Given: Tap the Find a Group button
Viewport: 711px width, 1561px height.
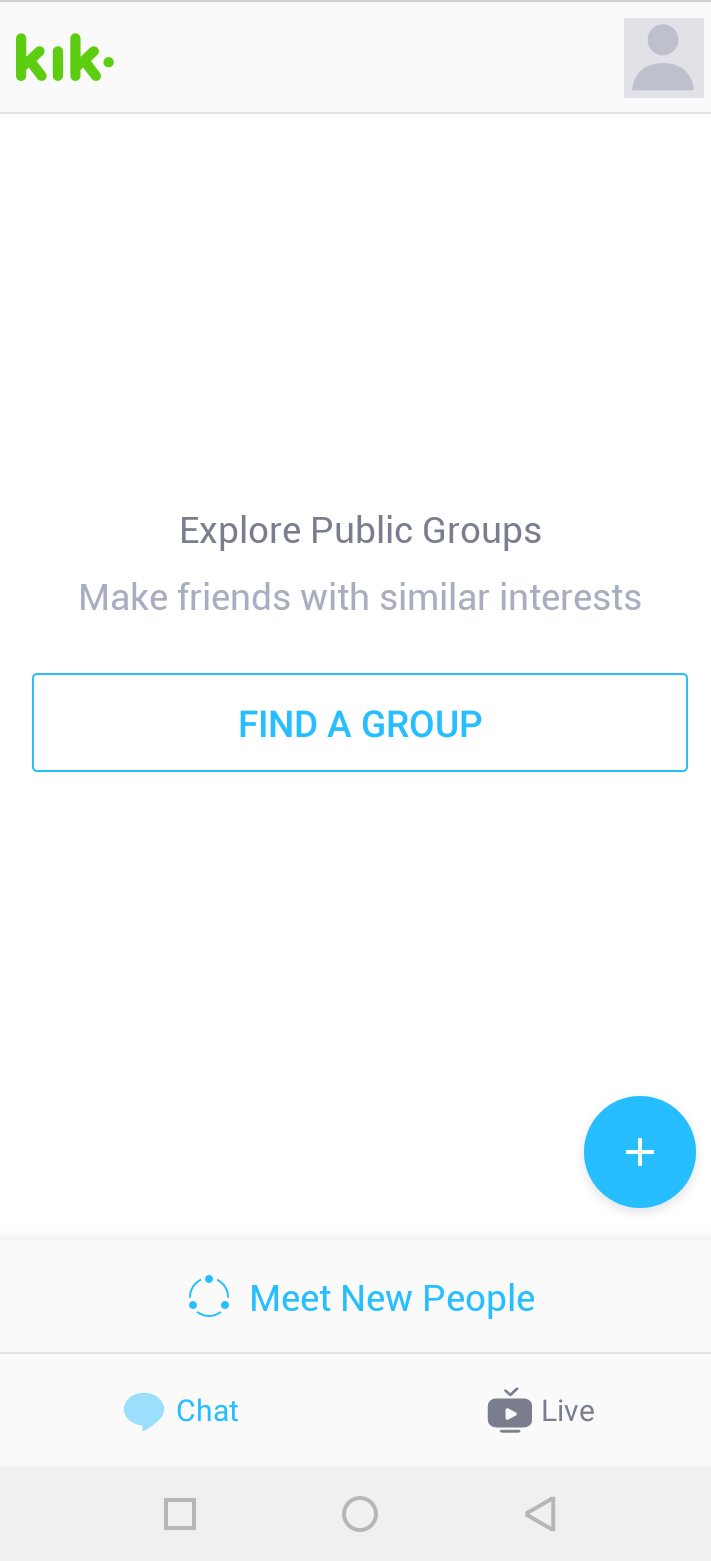Looking at the screenshot, I should [360, 722].
